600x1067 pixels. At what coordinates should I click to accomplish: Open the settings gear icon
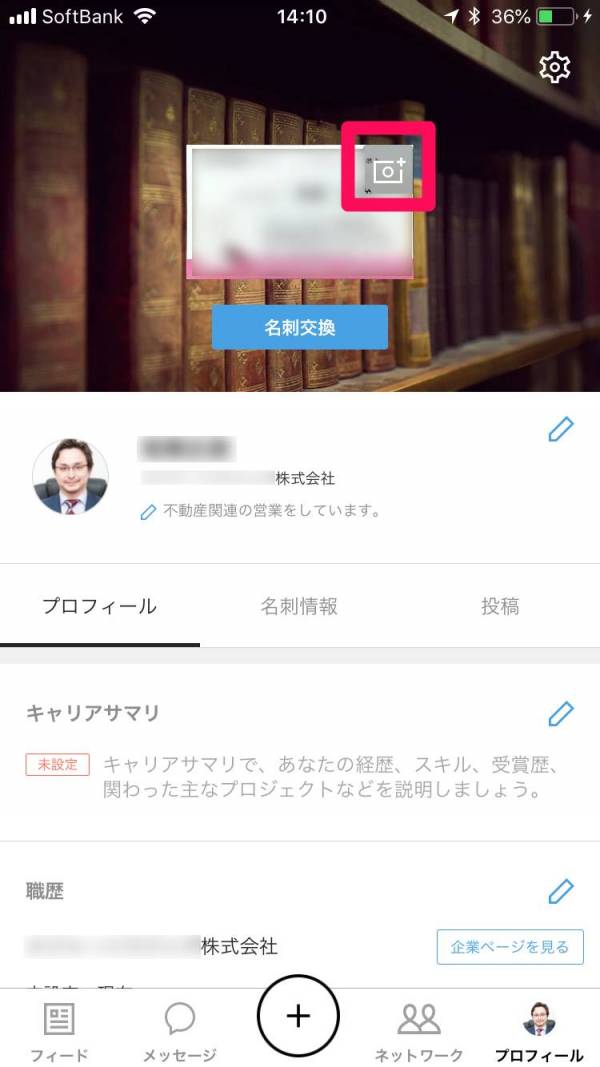tap(554, 68)
